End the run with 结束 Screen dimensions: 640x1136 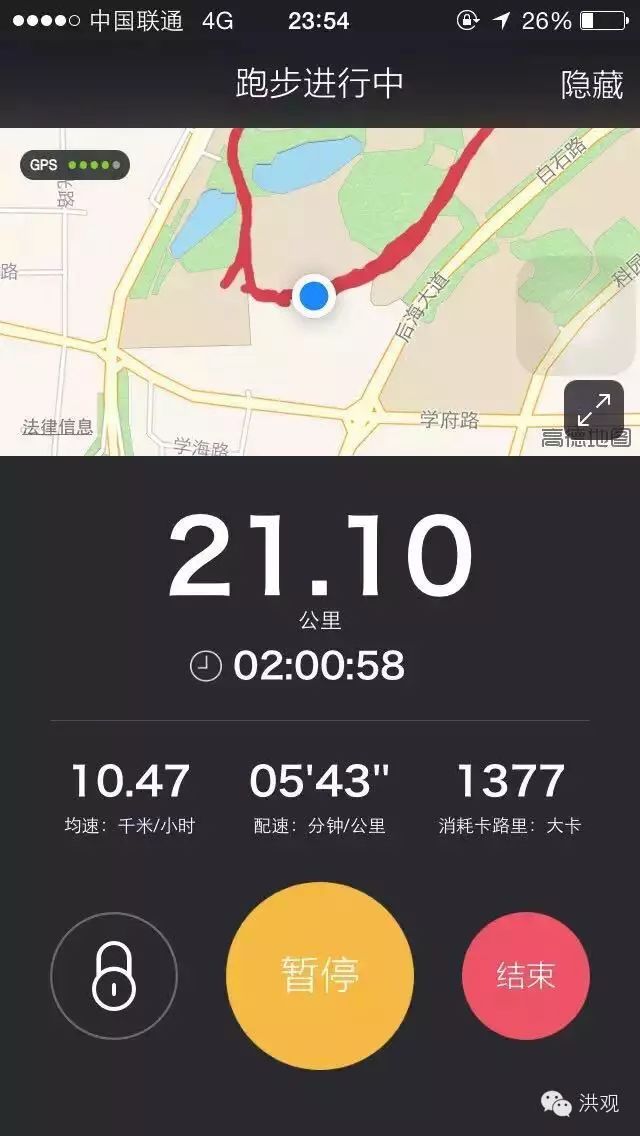526,976
